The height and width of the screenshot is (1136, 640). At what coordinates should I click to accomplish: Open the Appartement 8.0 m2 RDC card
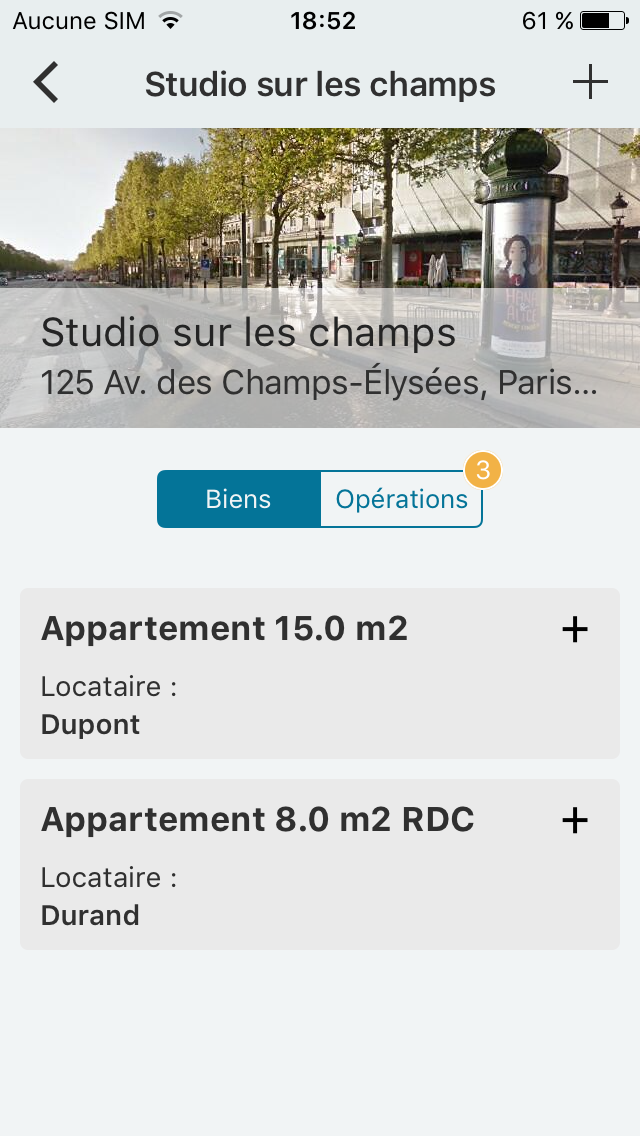tap(320, 865)
